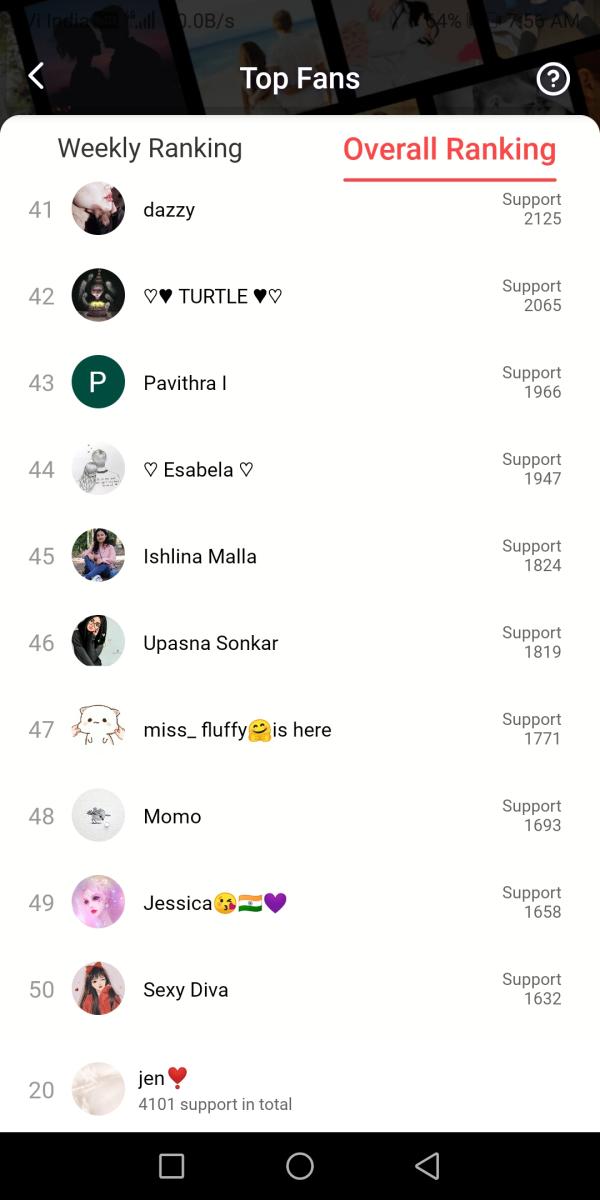Screen dimensions: 600x1200
Task: Open miss_ fluffy is here profile
Action: click(x=237, y=730)
